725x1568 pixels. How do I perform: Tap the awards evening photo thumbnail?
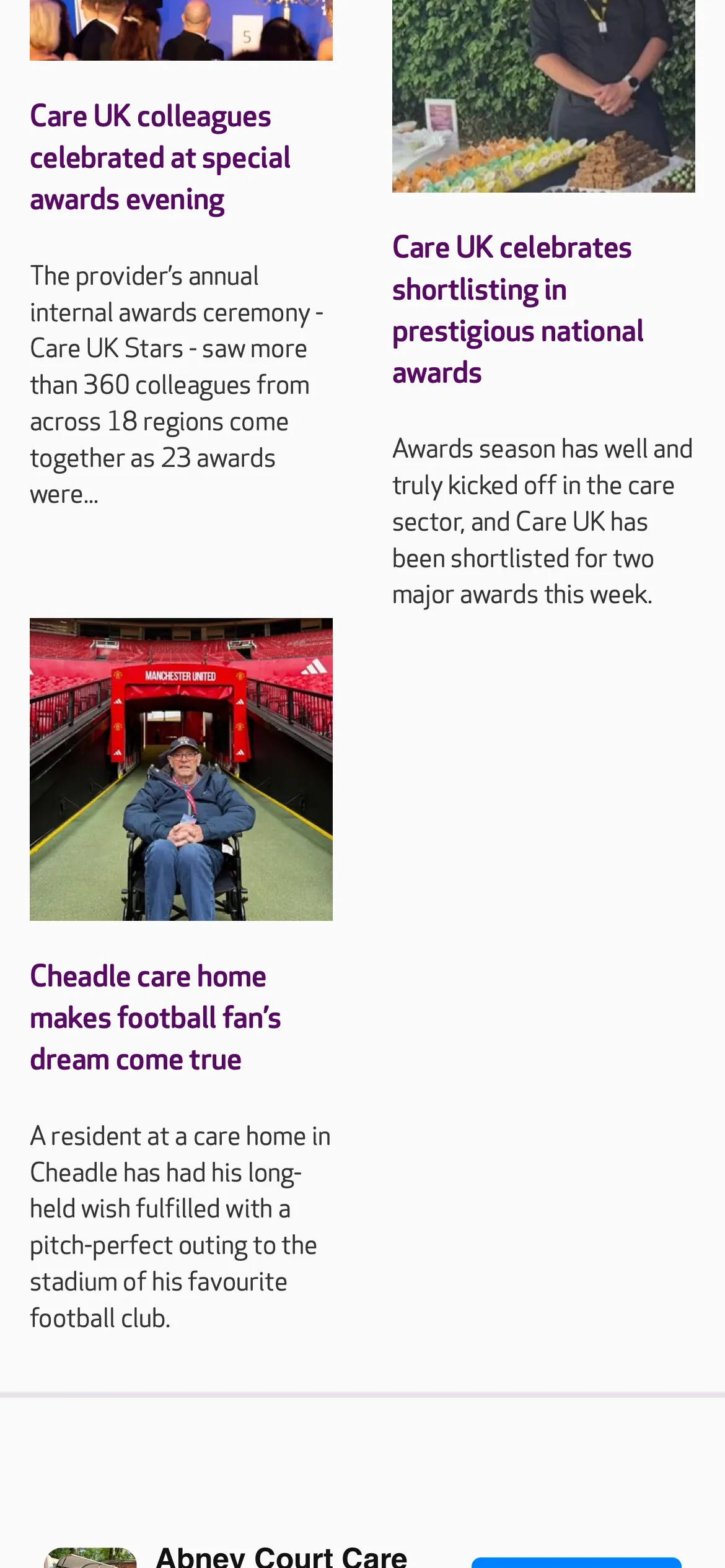(181, 30)
